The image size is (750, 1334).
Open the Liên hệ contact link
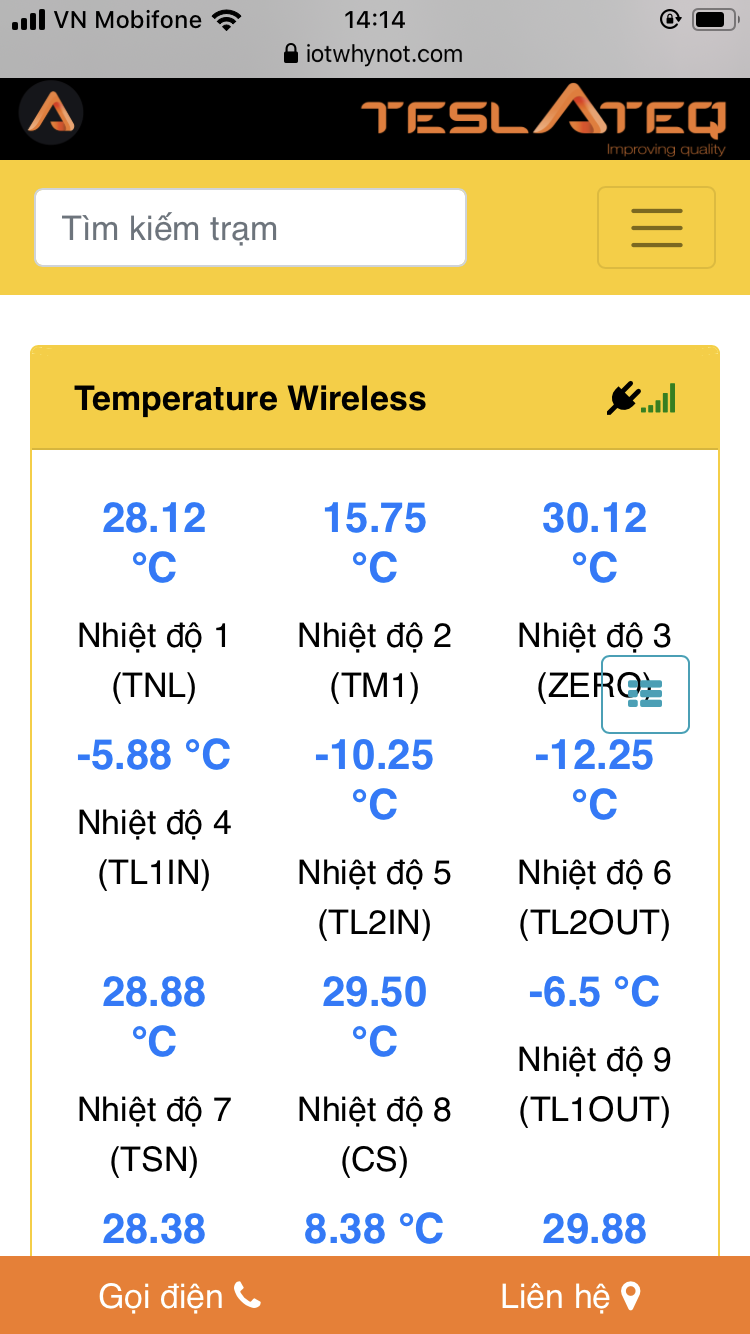[x=570, y=1297]
